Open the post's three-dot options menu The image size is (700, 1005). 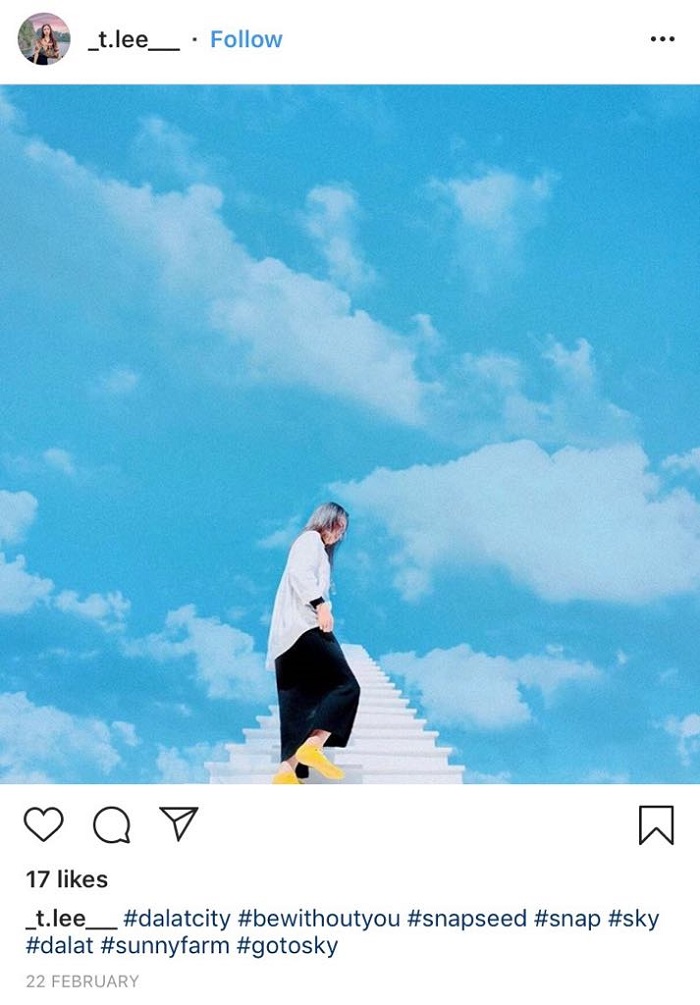click(x=662, y=39)
